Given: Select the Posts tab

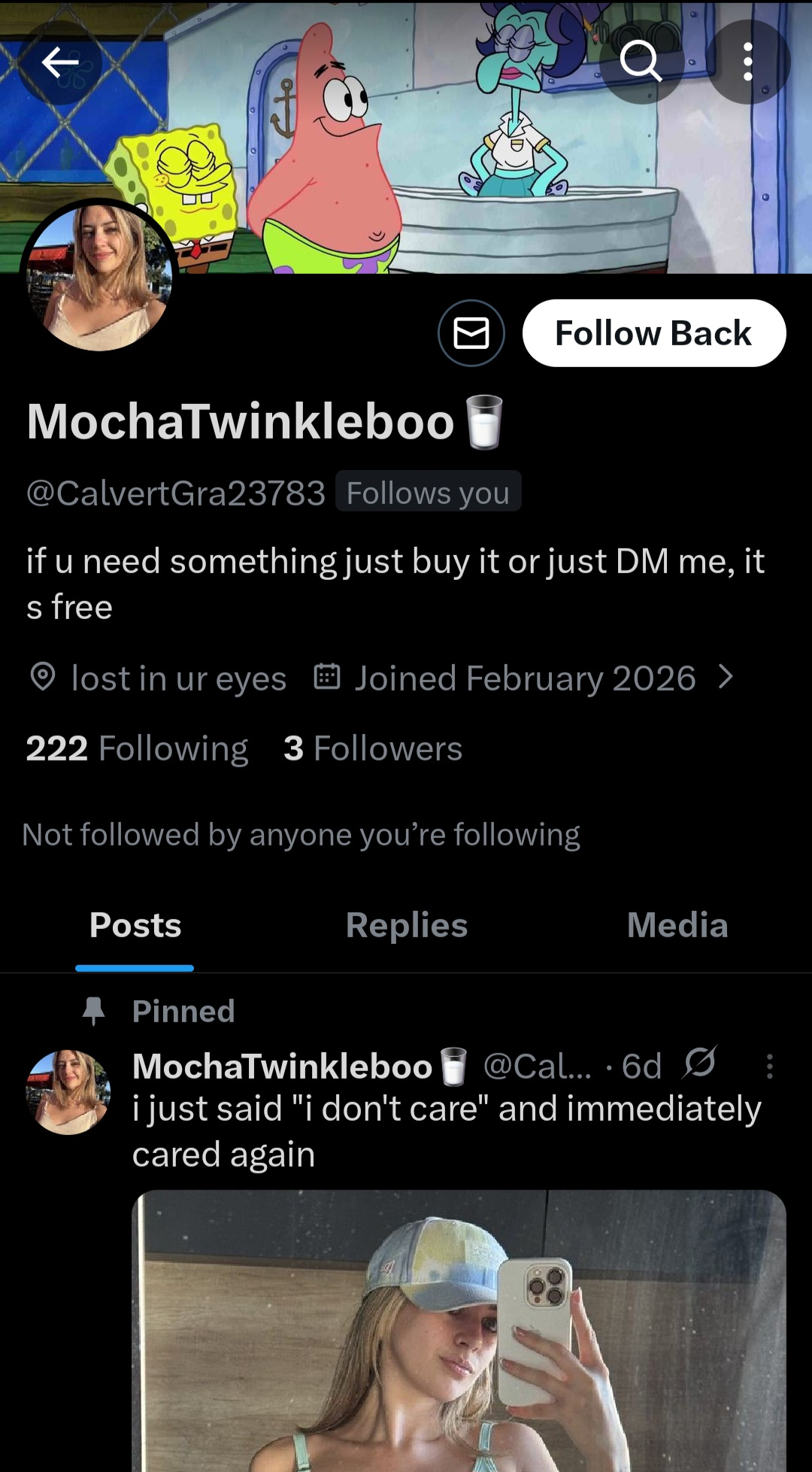Looking at the screenshot, I should click(135, 925).
